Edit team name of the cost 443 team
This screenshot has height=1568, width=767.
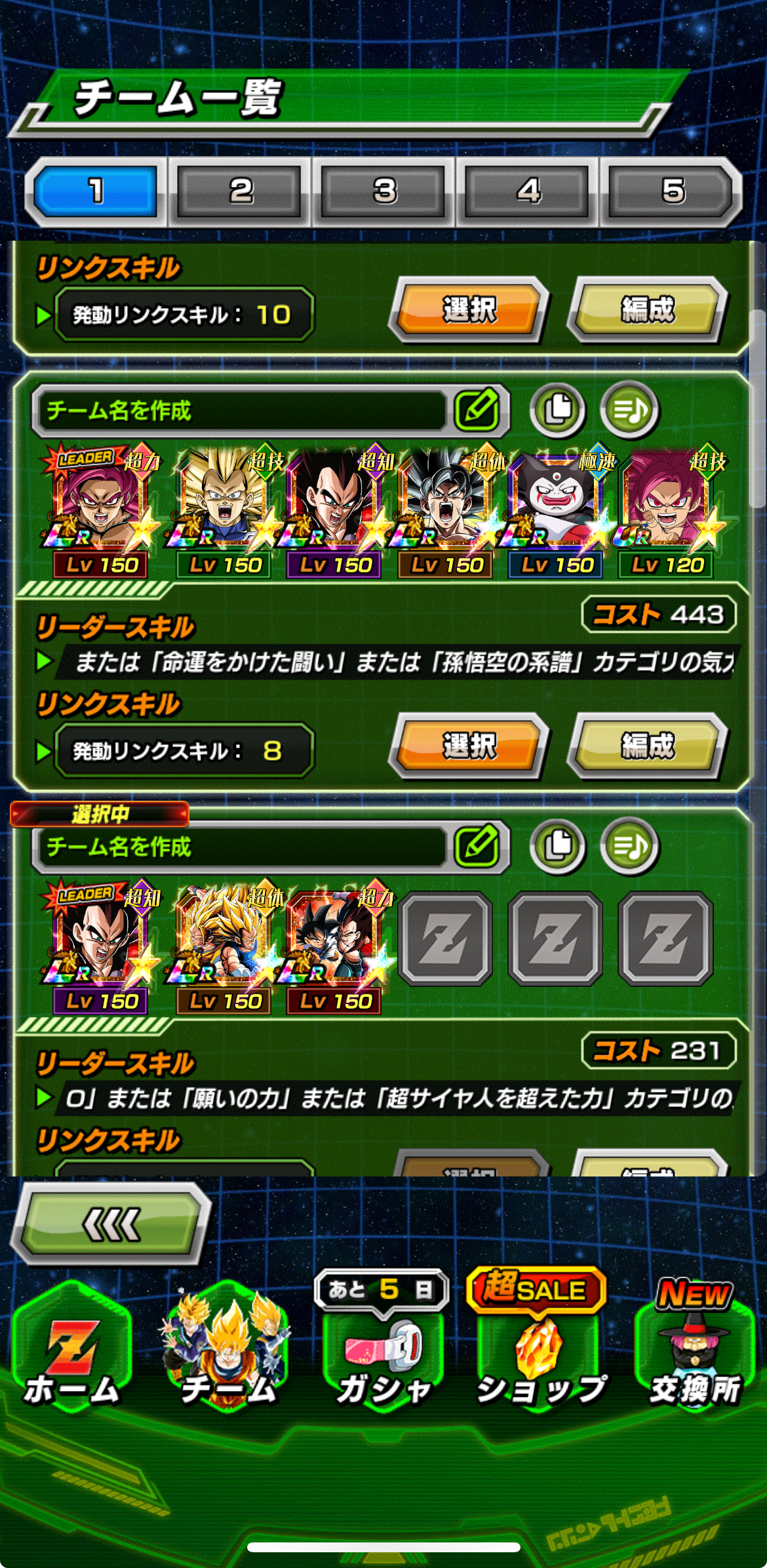coord(478,410)
